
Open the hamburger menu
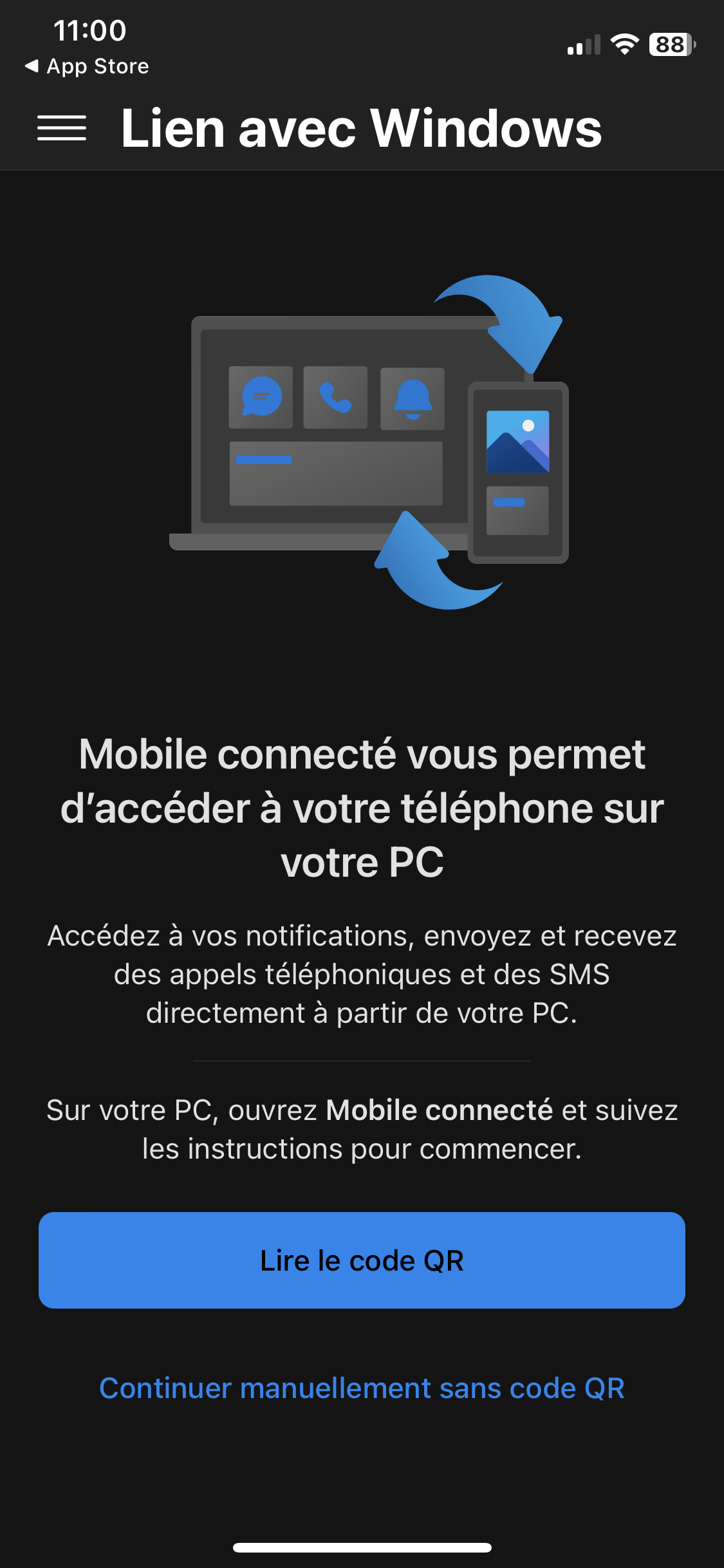point(62,127)
